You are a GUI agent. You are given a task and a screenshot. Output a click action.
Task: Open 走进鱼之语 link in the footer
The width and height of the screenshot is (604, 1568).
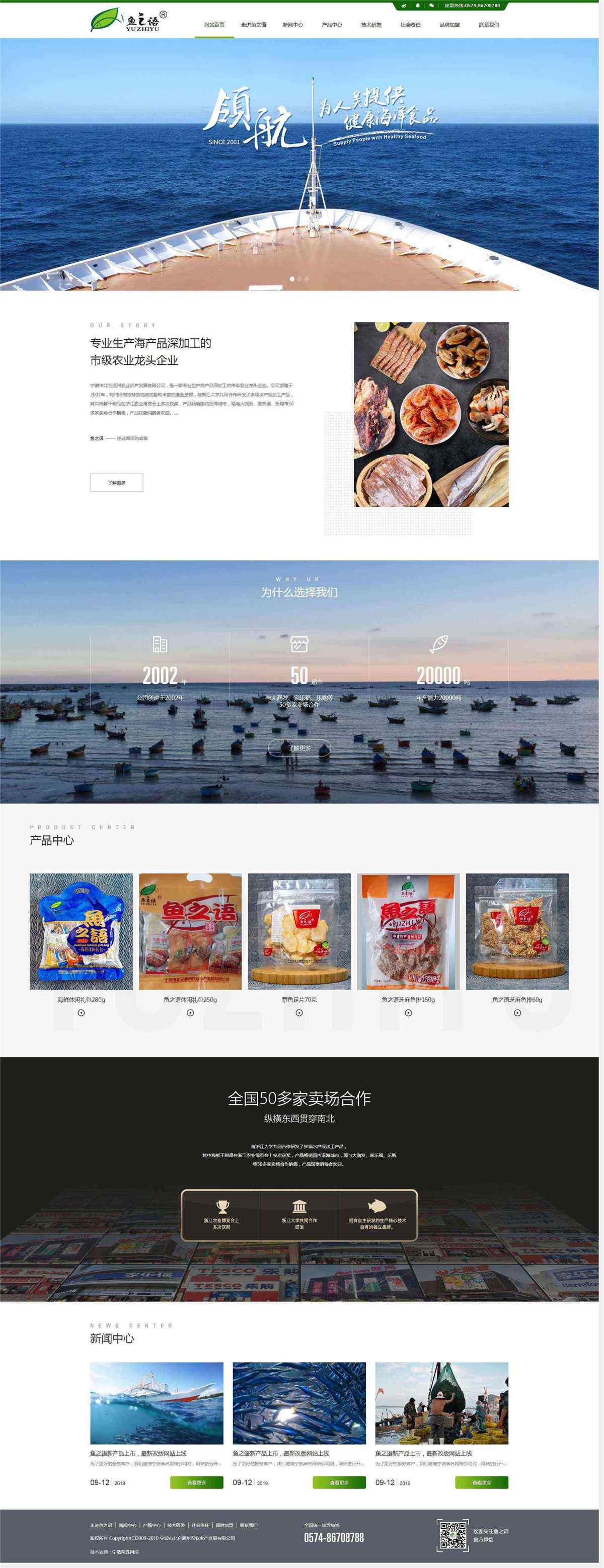101,1525
